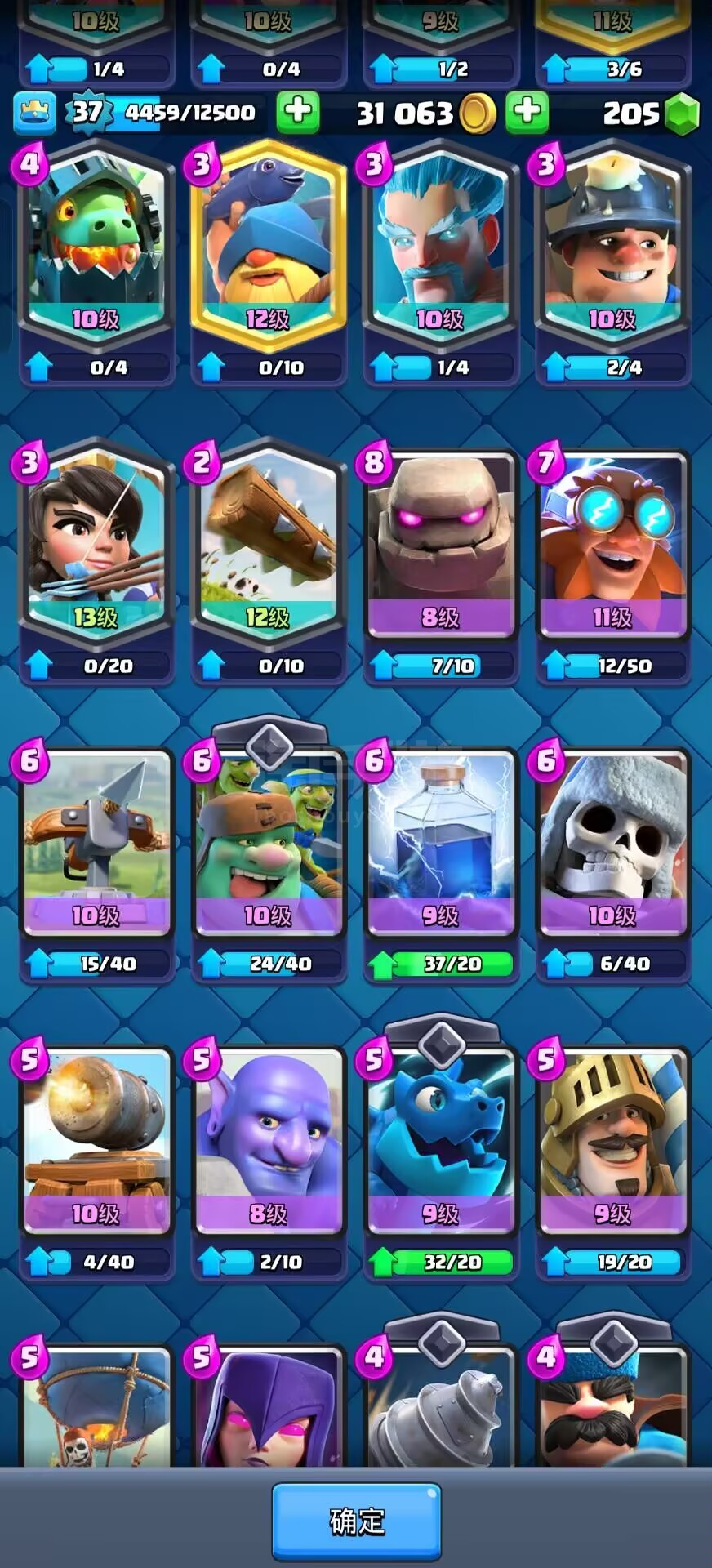Select the Inferno Dragon card

tap(96, 245)
